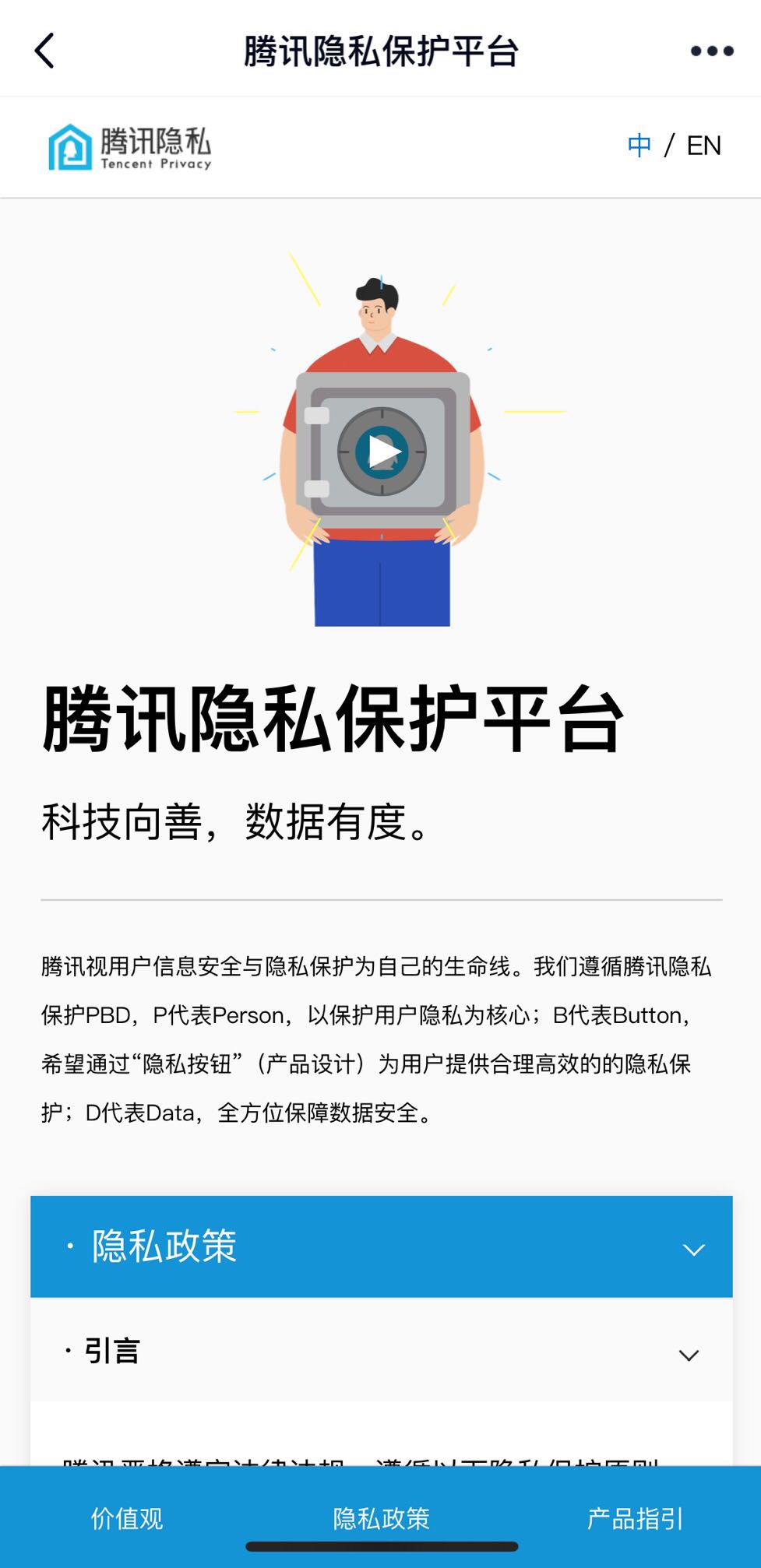761x1568 pixels.
Task: Open the 隐私政策 bottom tab
Action: [x=381, y=1518]
